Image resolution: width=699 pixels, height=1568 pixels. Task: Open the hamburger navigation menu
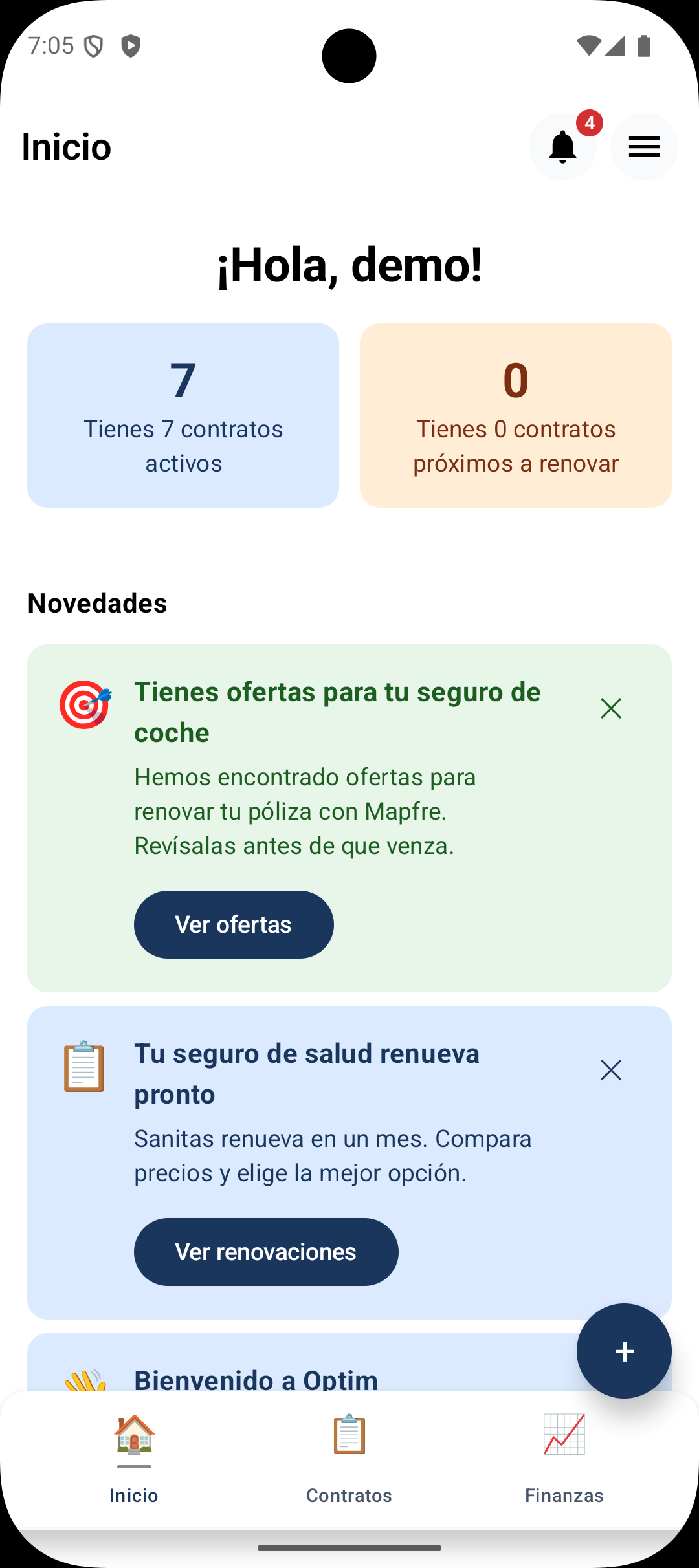[643, 146]
